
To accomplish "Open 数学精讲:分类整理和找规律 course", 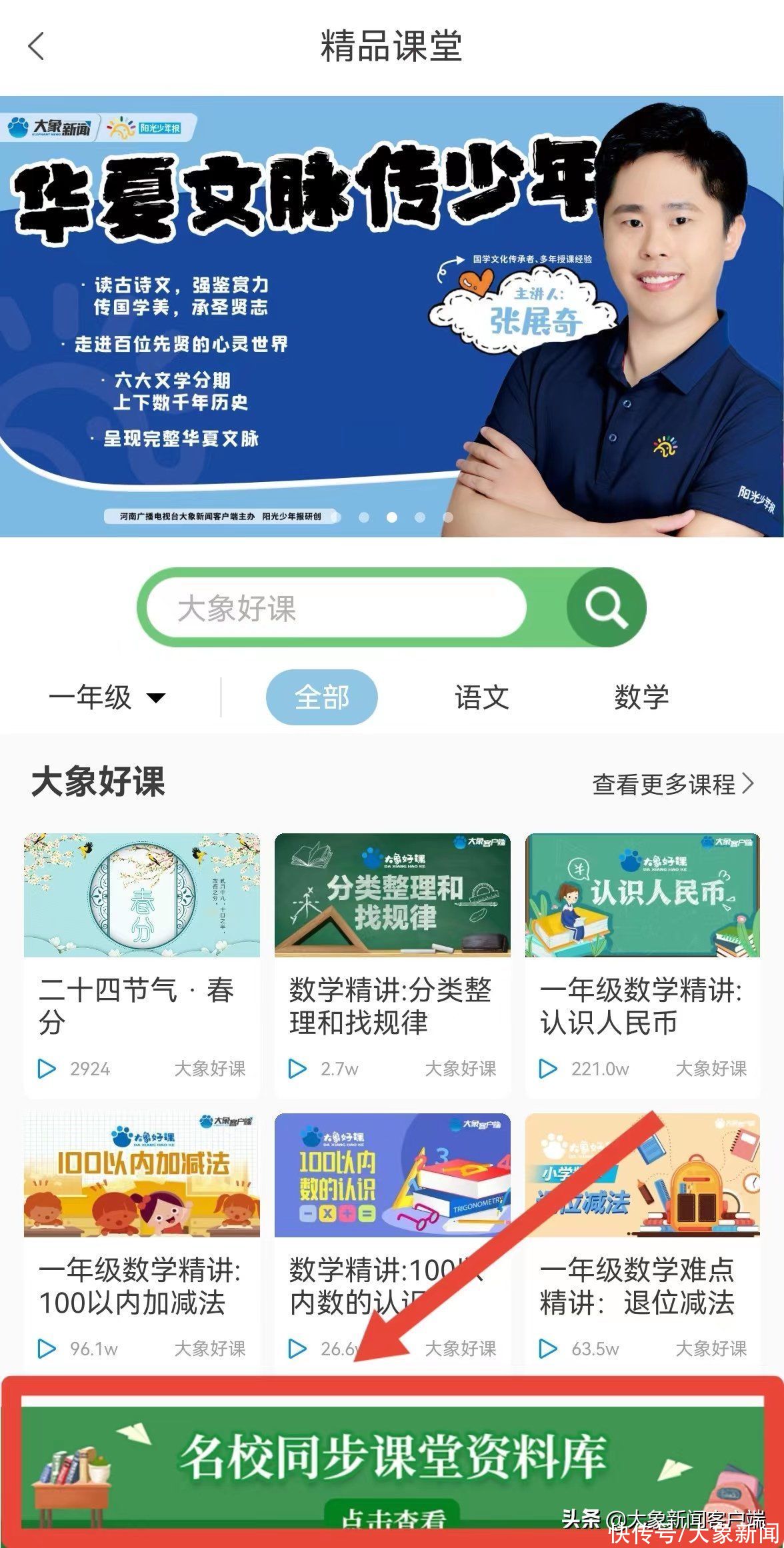I will coord(392,965).
